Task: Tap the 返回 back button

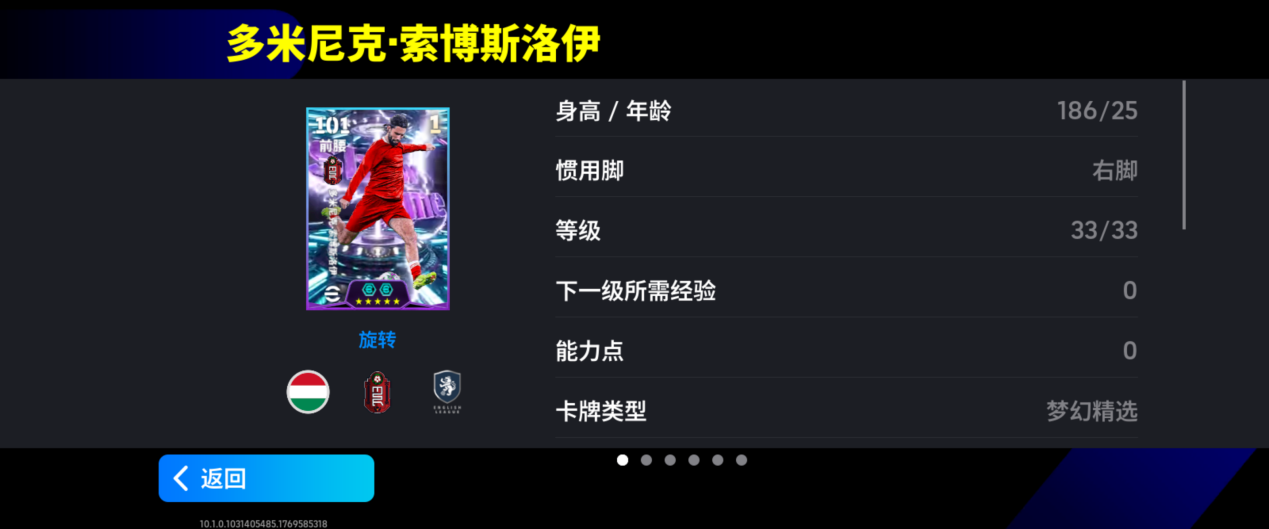Action: coord(266,478)
